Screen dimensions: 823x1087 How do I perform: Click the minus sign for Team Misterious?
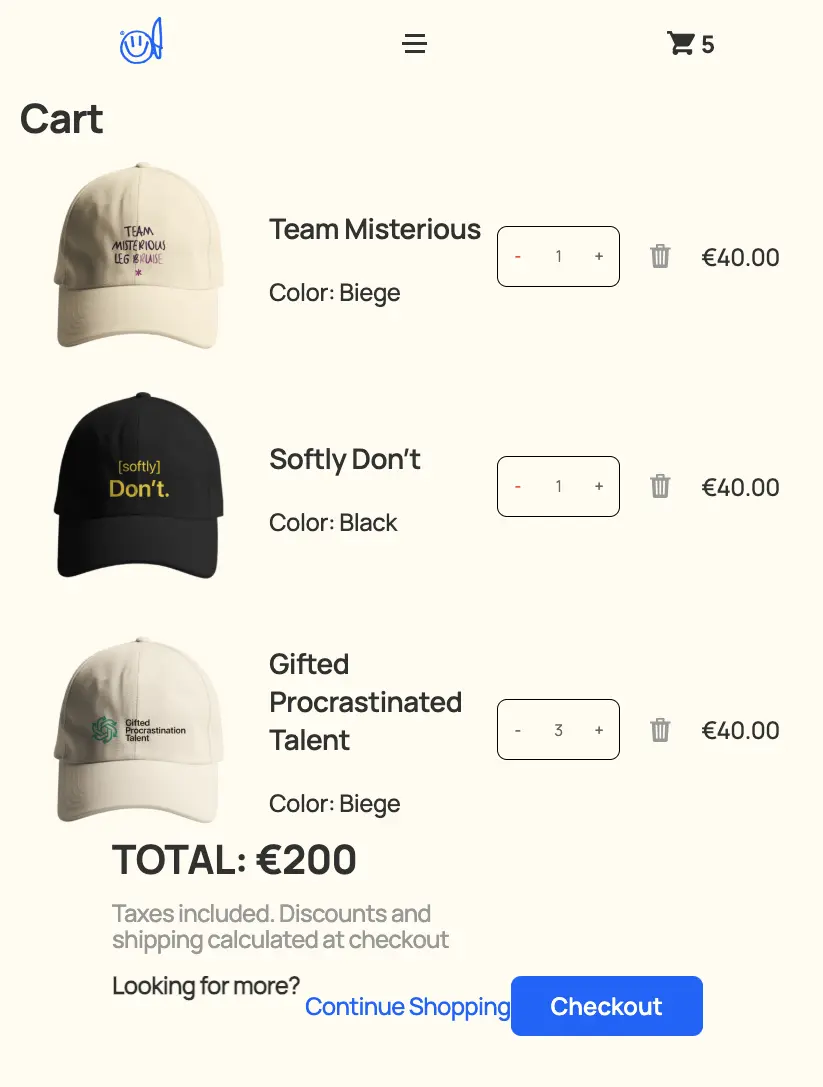pyautogui.click(x=518, y=256)
